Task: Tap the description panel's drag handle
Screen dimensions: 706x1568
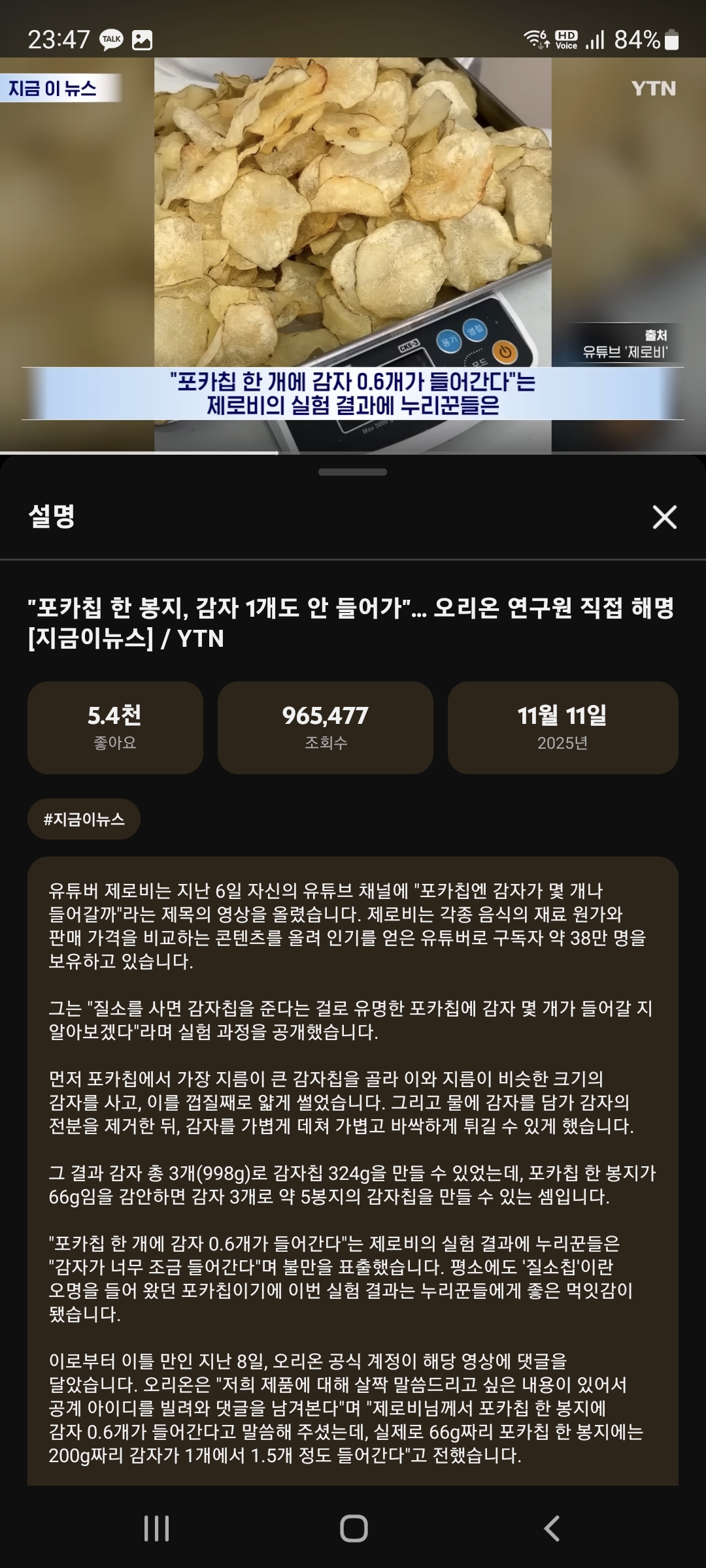Action: coord(352,472)
